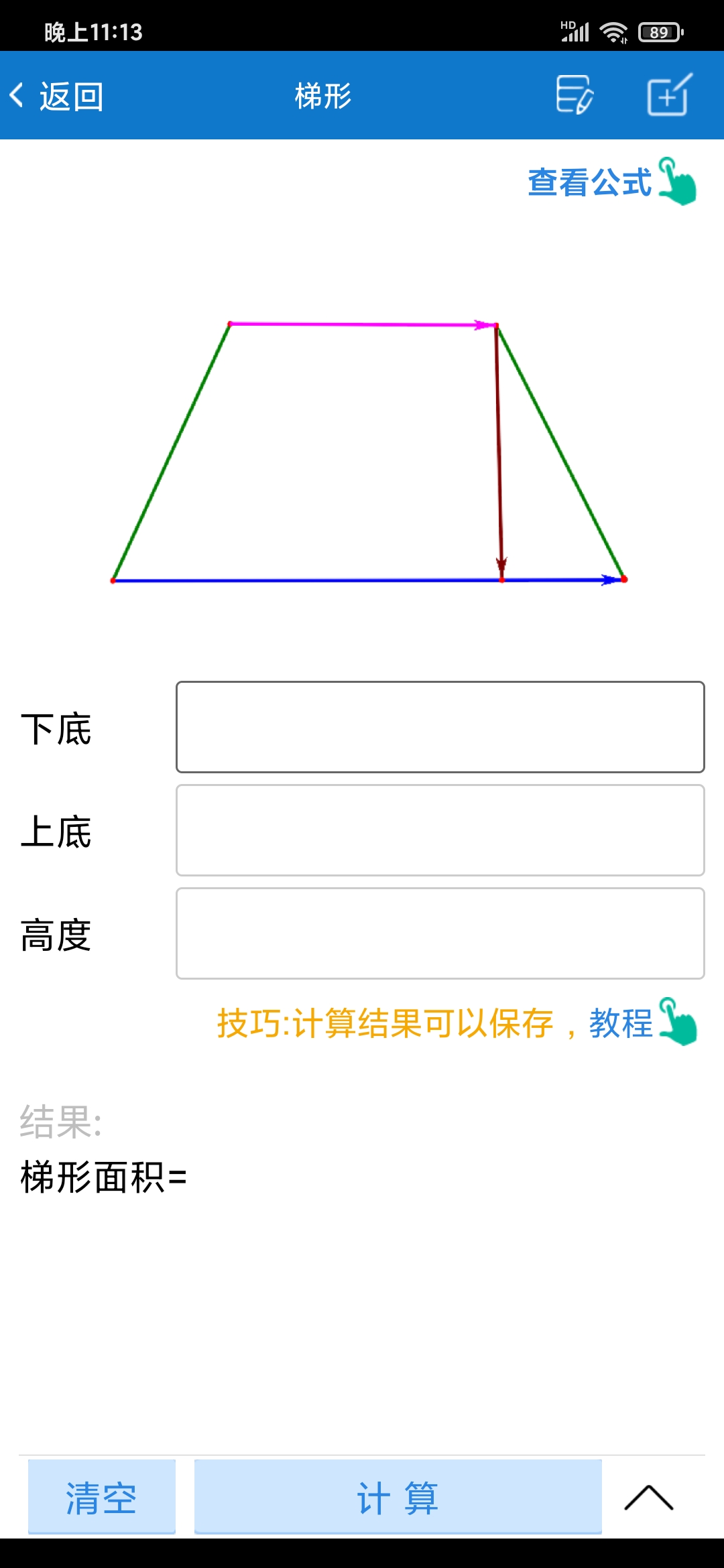Click the Wi-Fi status icon

614,29
